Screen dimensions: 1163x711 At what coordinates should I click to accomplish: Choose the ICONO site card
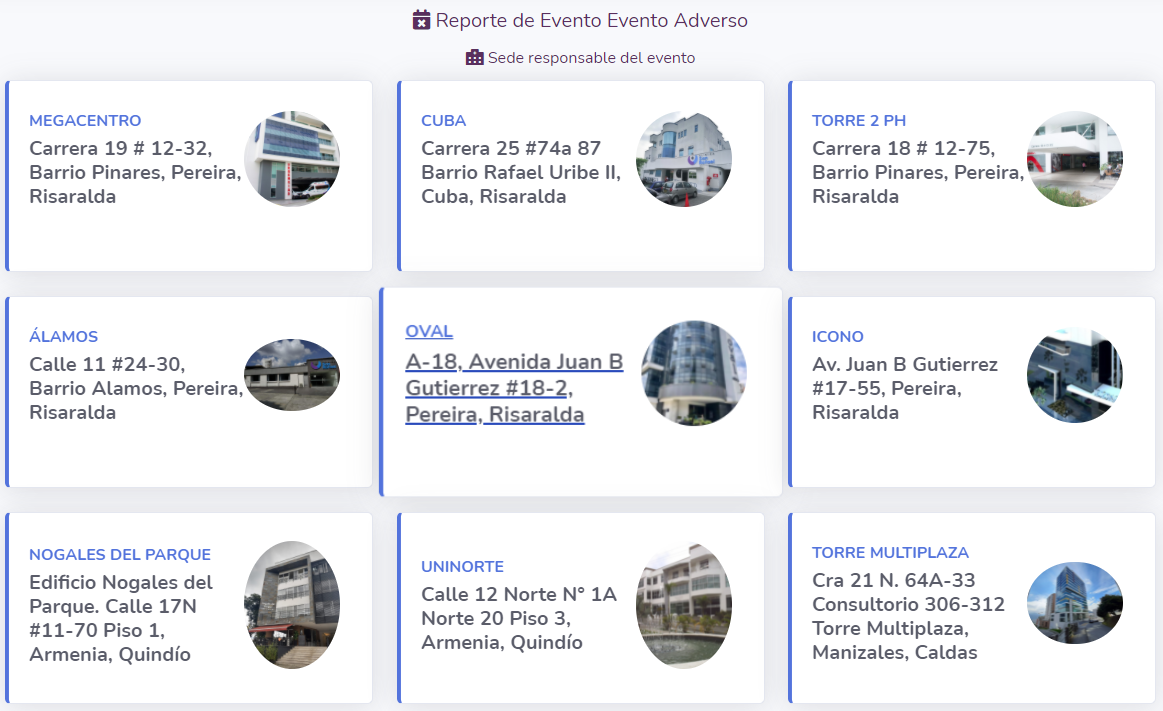971,391
